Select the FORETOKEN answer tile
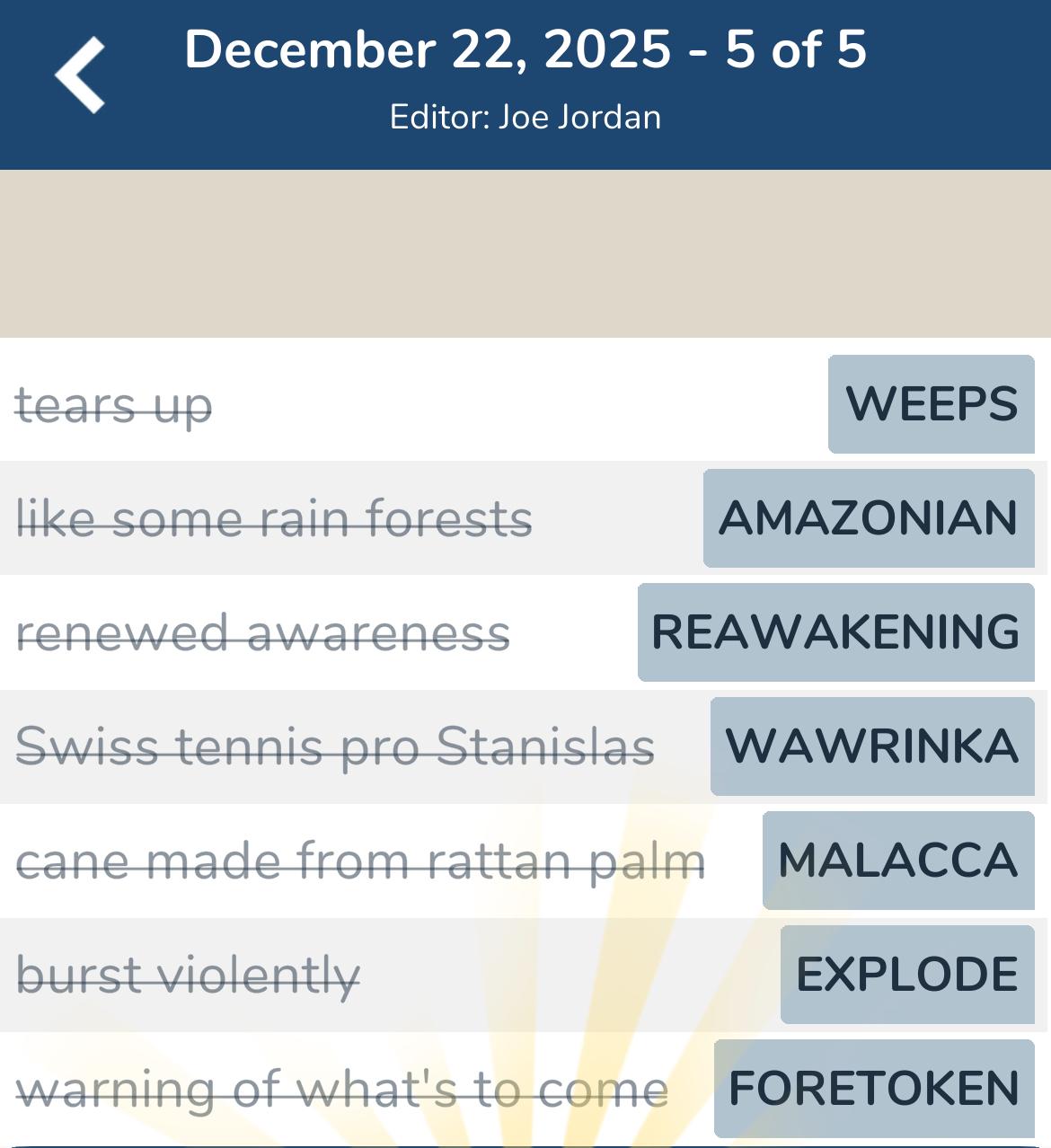 click(x=868, y=1087)
